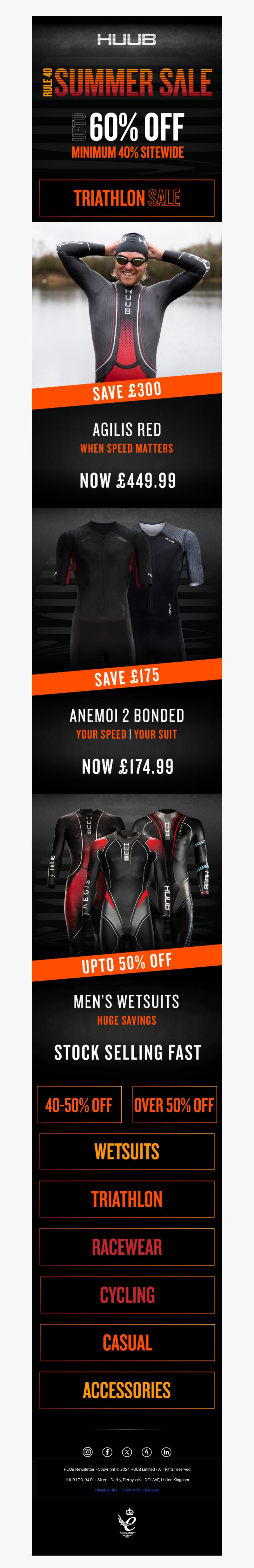Open the Agilis Red wetsuit offer
The image size is (254, 1568).
click(126, 365)
